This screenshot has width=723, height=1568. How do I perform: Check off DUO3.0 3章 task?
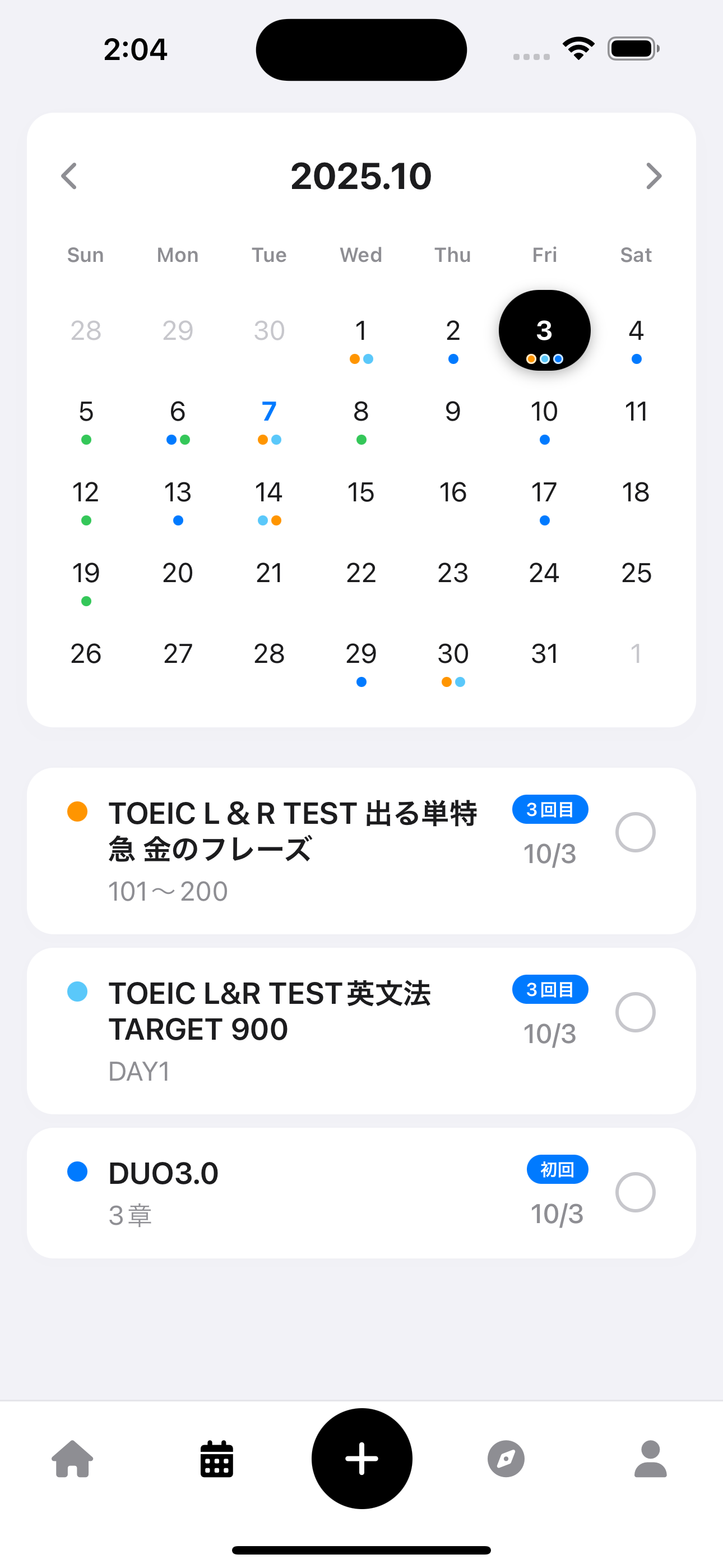coord(635,1192)
